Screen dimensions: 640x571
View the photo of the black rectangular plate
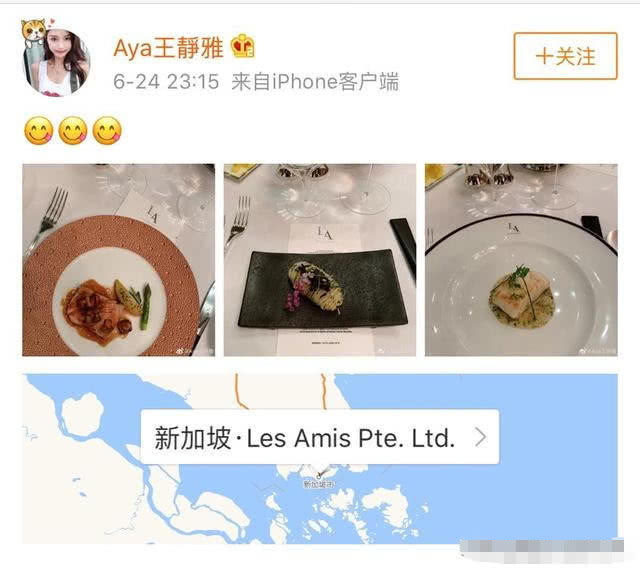319,260
